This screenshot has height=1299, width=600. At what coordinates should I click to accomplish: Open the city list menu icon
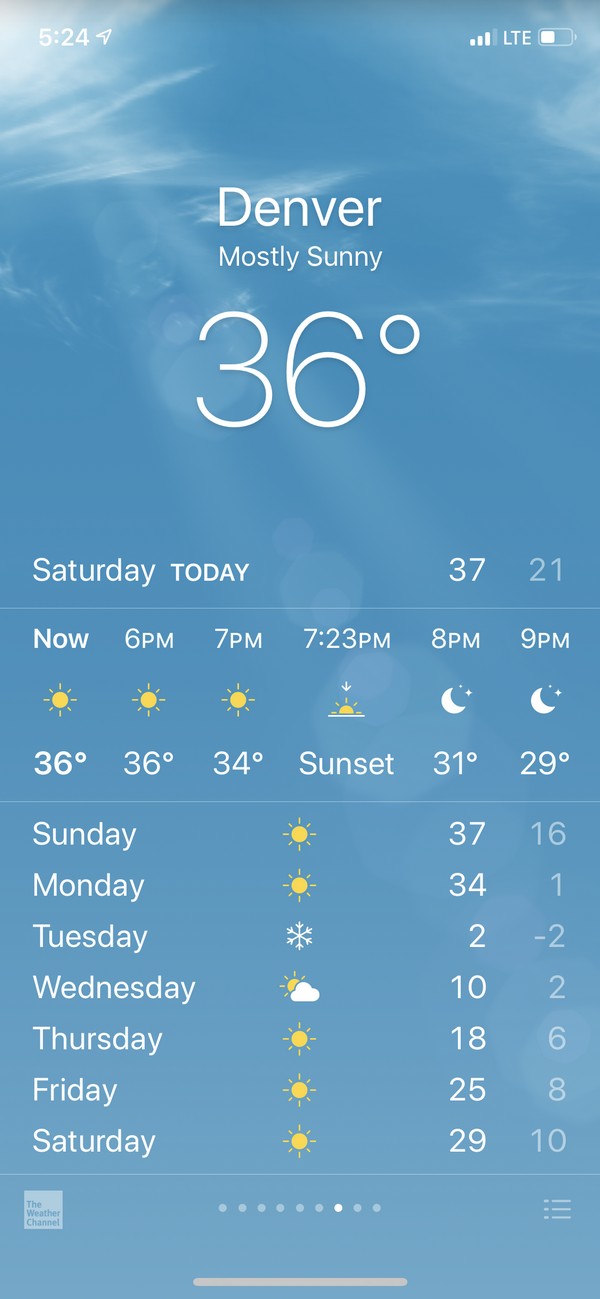pyautogui.click(x=557, y=1209)
